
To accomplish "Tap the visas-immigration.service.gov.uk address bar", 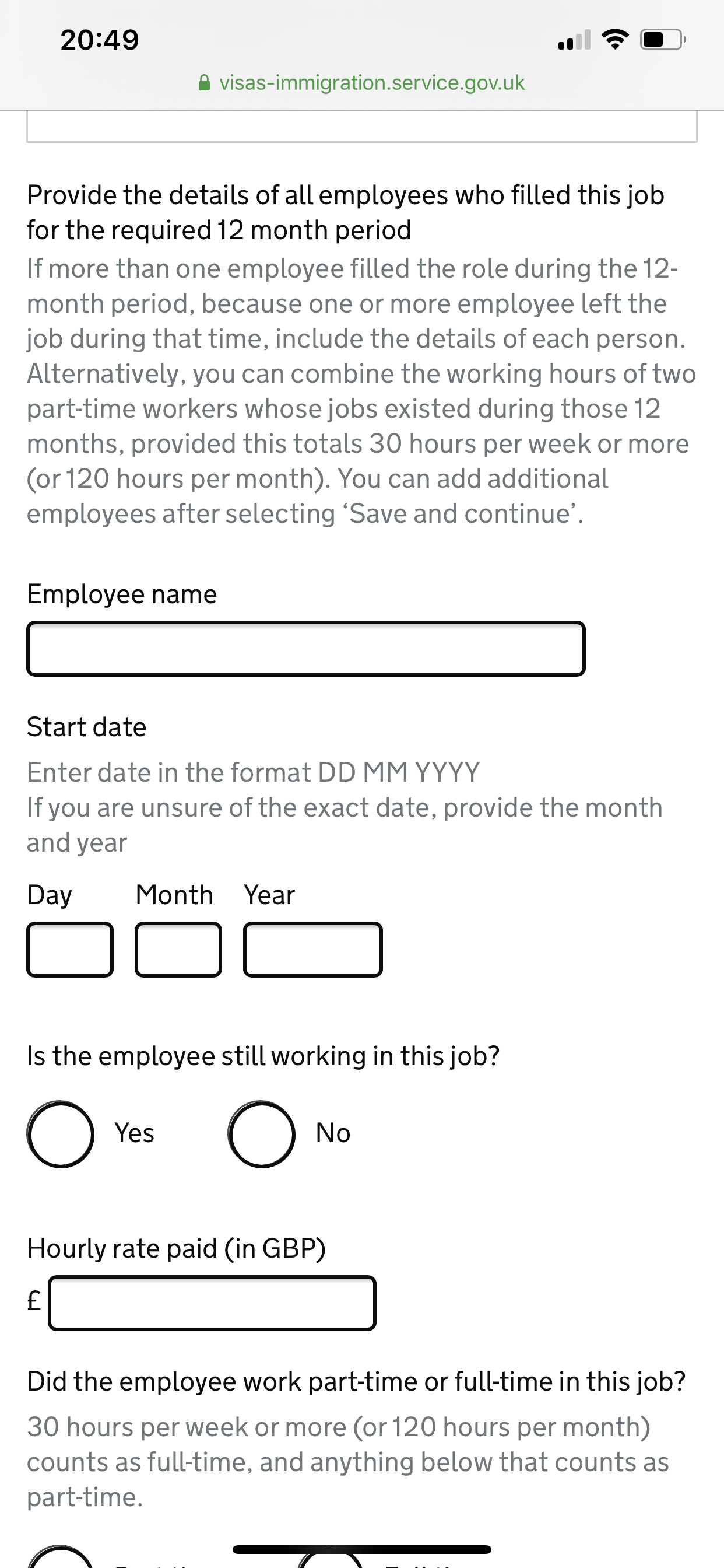I will tap(362, 82).
